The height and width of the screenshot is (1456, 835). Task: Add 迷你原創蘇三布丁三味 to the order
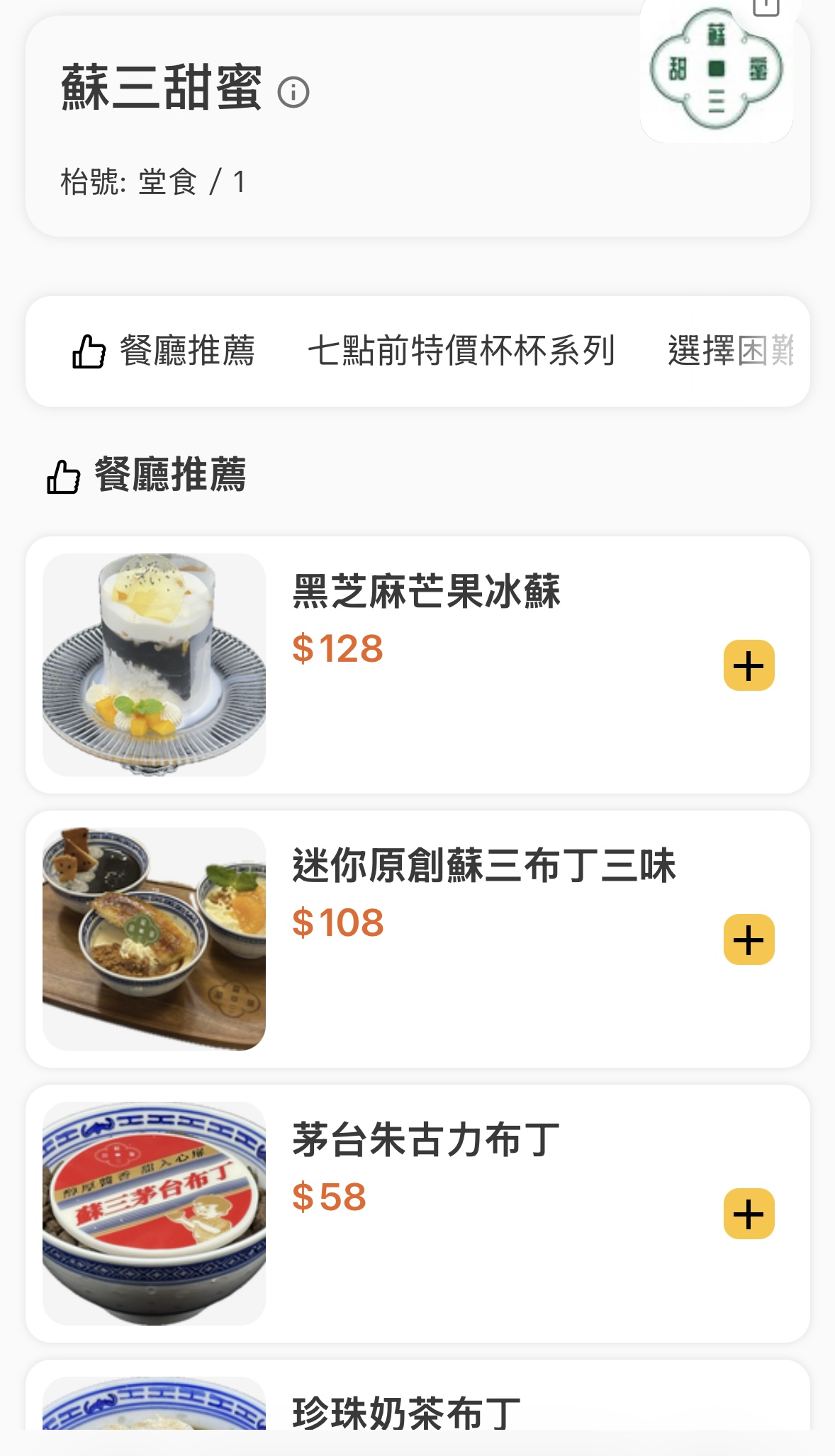pyautogui.click(x=749, y=939)
